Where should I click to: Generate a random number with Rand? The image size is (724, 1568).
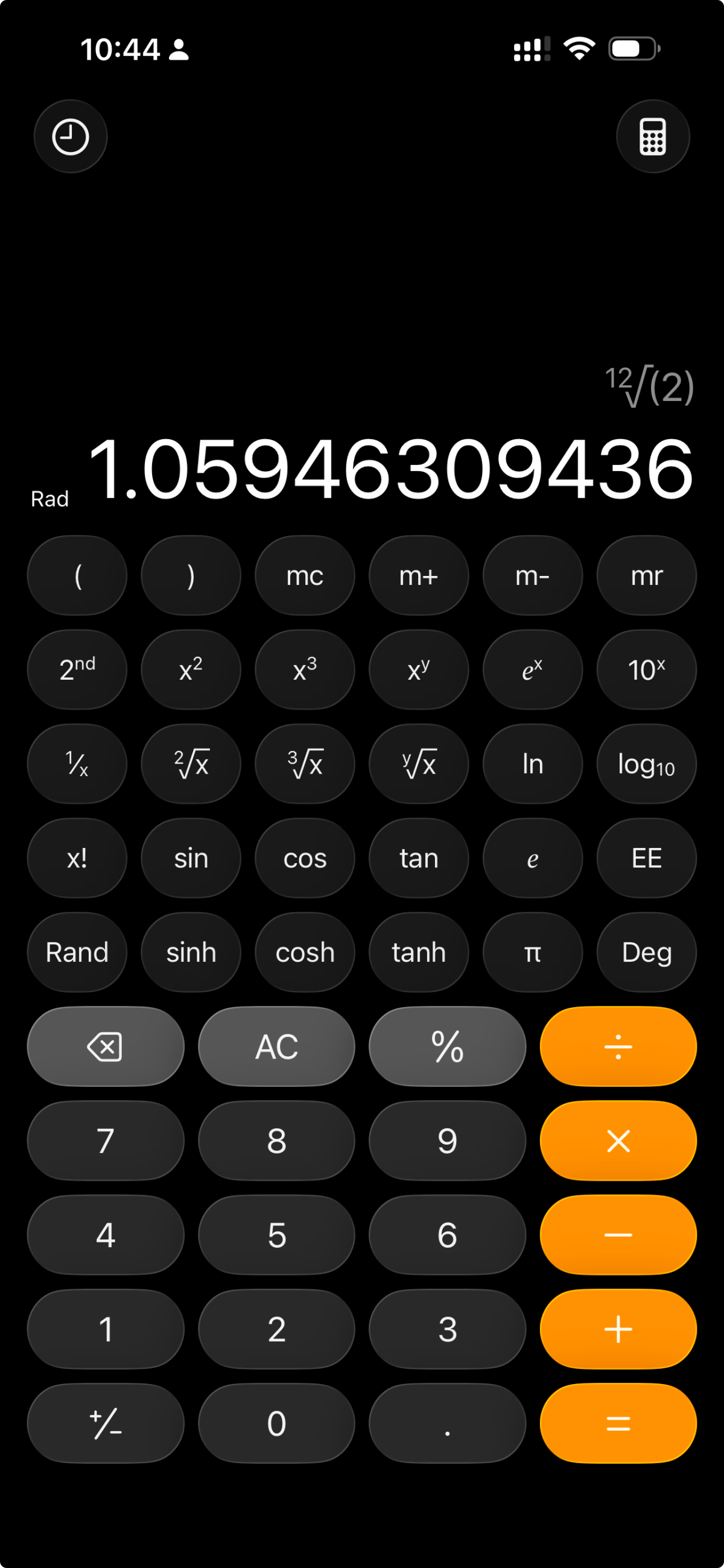[77, 952]
